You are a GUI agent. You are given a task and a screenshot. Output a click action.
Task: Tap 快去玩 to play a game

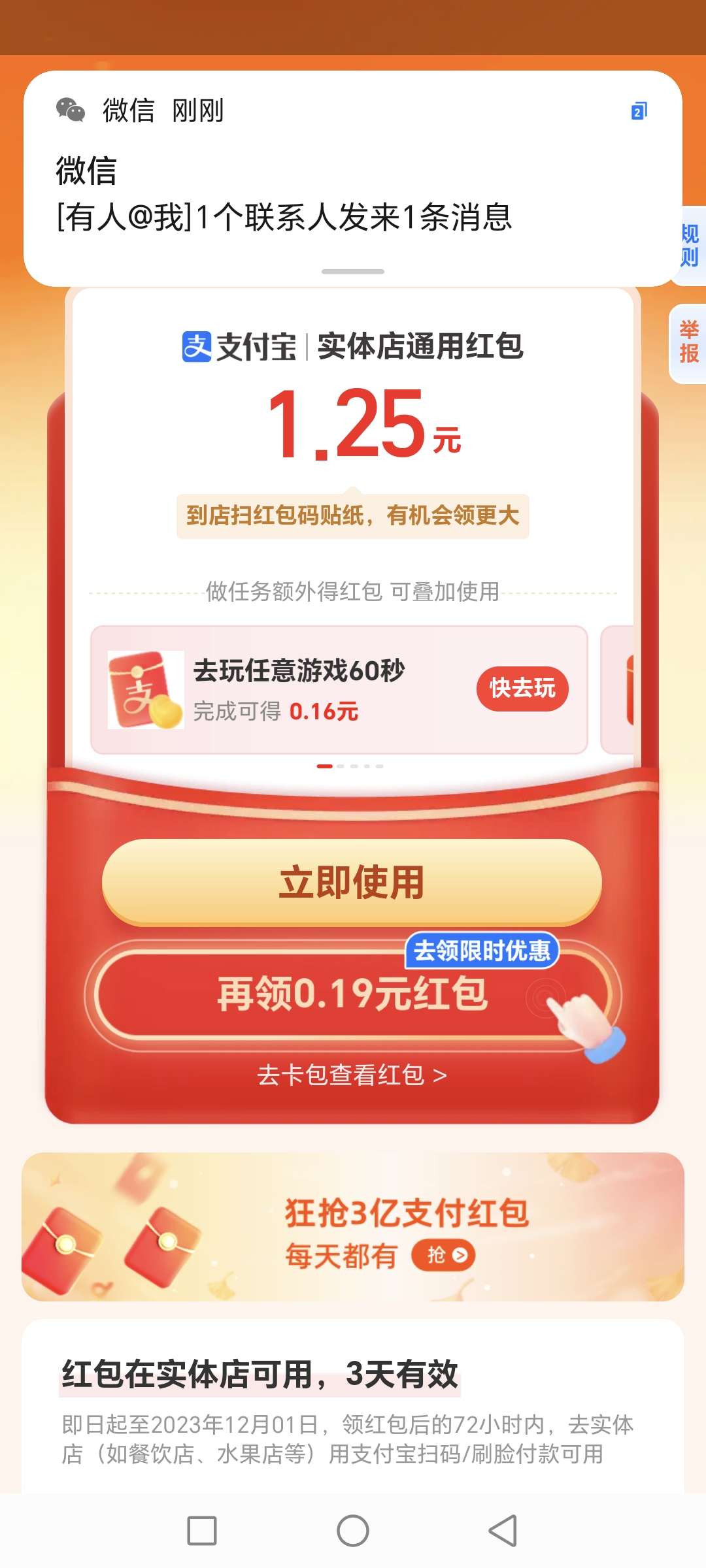(x=522, y=688)
